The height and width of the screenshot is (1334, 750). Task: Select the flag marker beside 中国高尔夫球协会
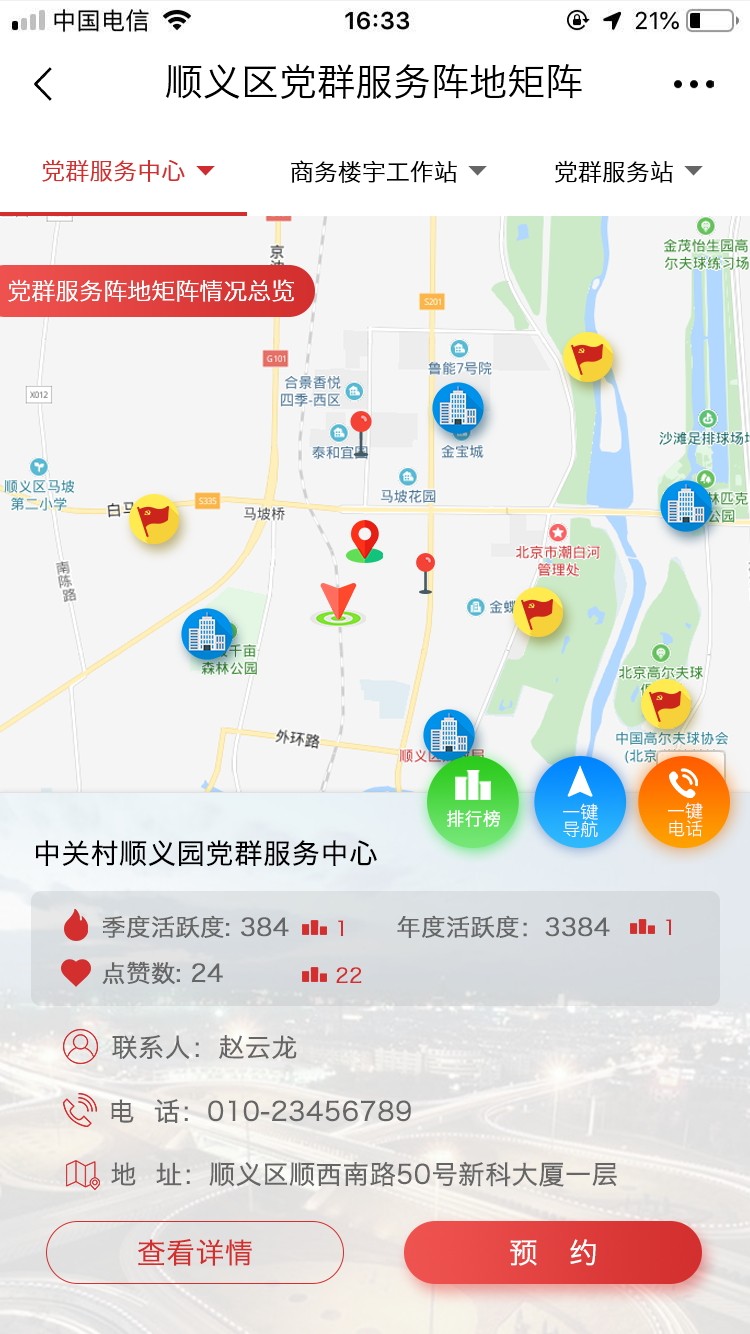[x=665, y=703]
